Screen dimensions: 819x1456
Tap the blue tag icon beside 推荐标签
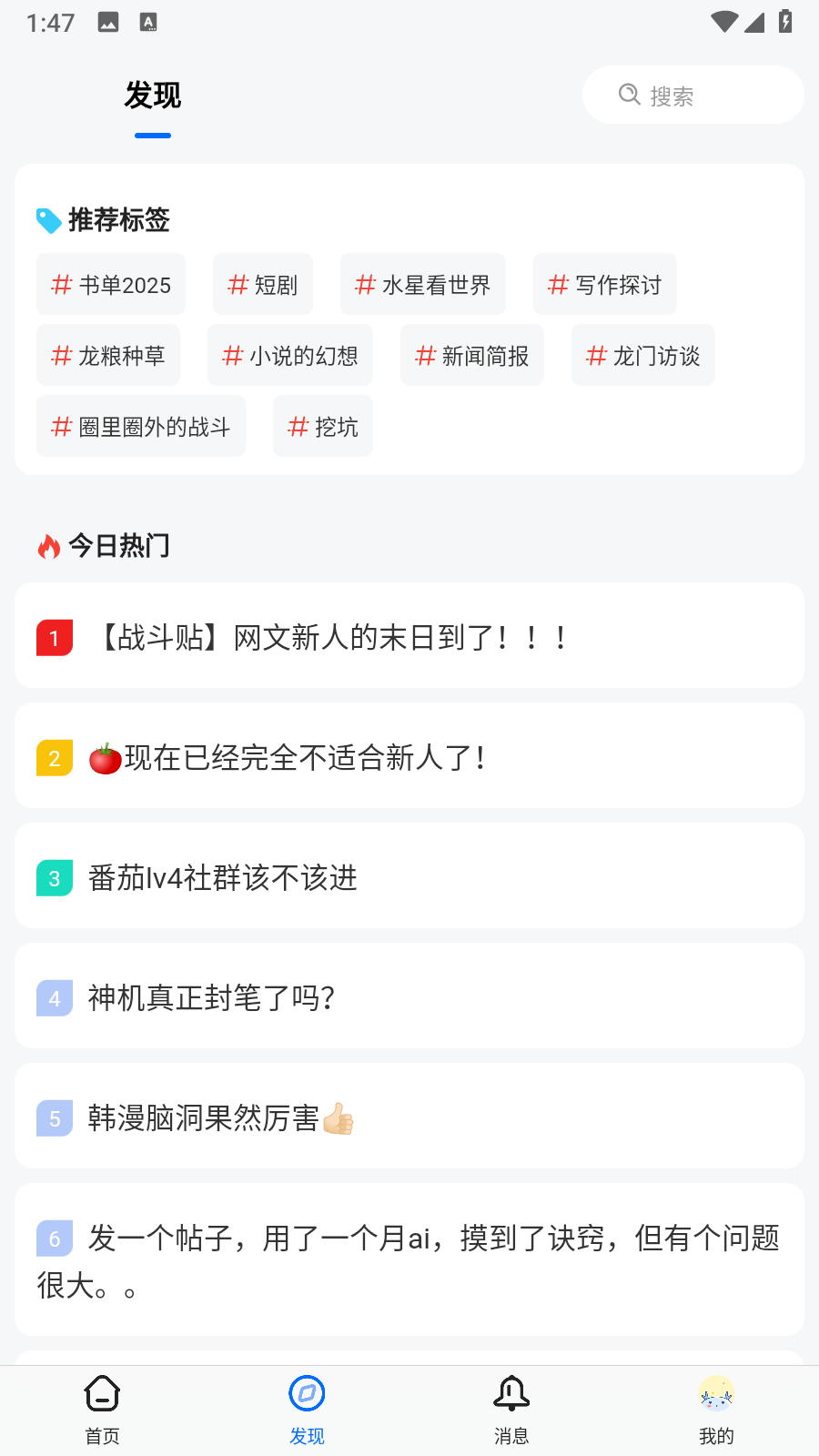(x=49, y=220)
